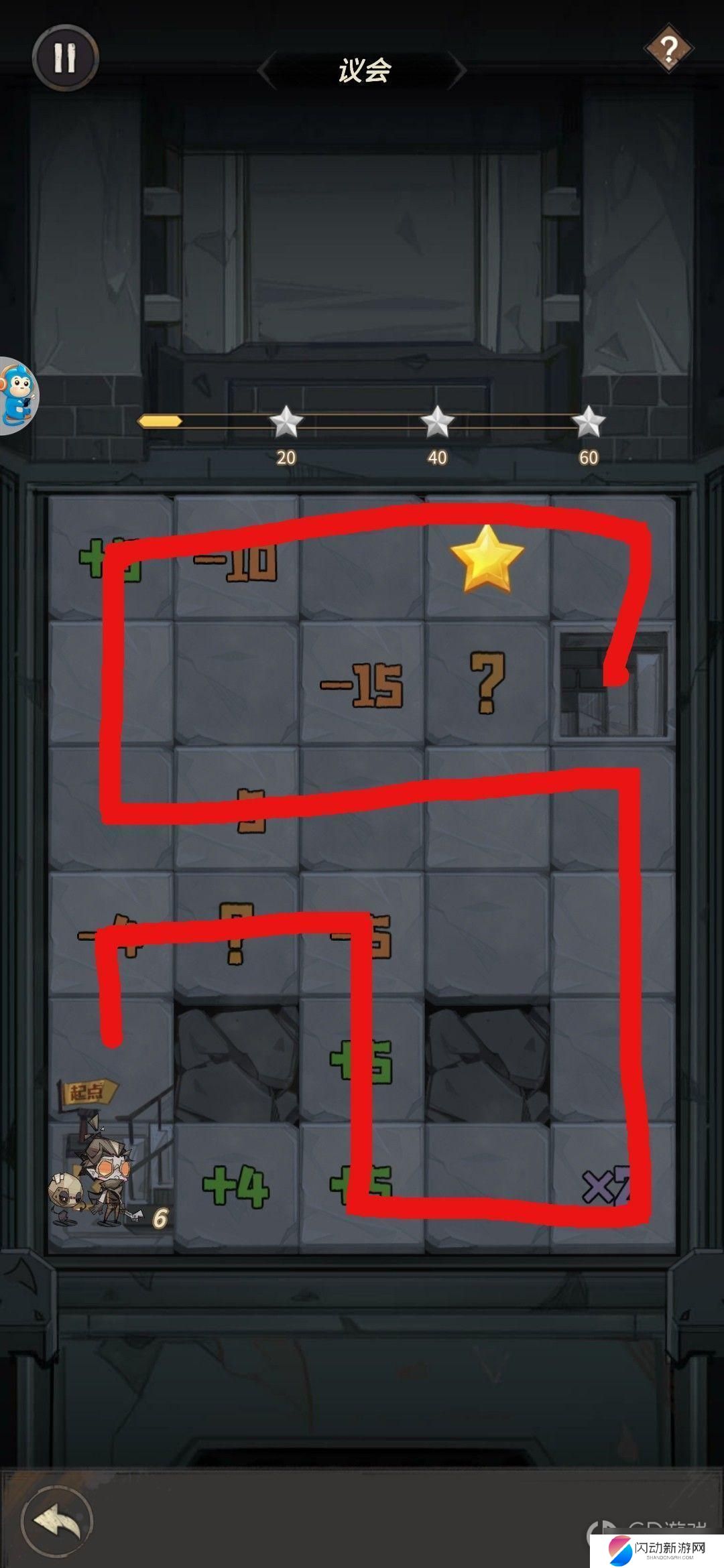Select the question mark tile beside -15

pos(487,683)
